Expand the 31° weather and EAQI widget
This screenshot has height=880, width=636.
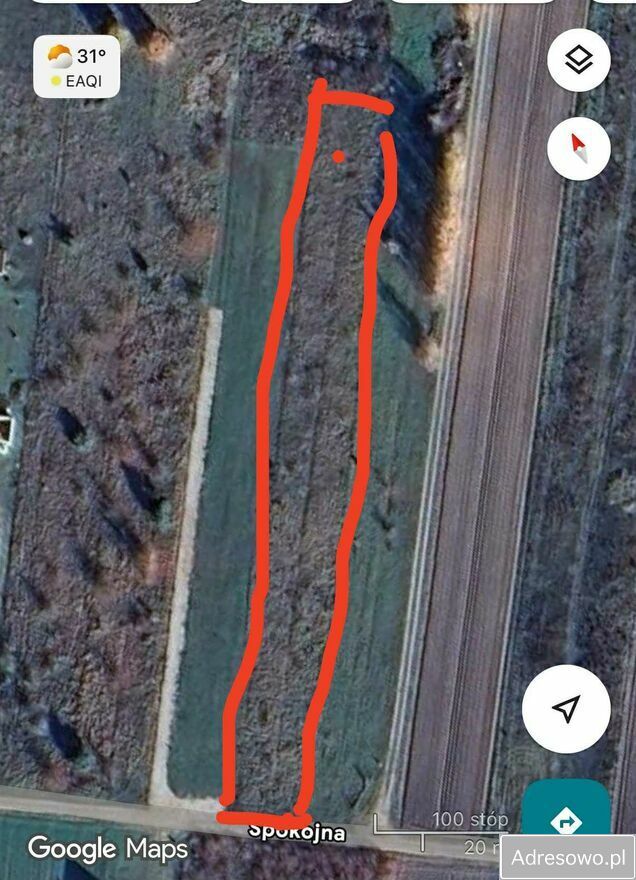click(77, 67)
